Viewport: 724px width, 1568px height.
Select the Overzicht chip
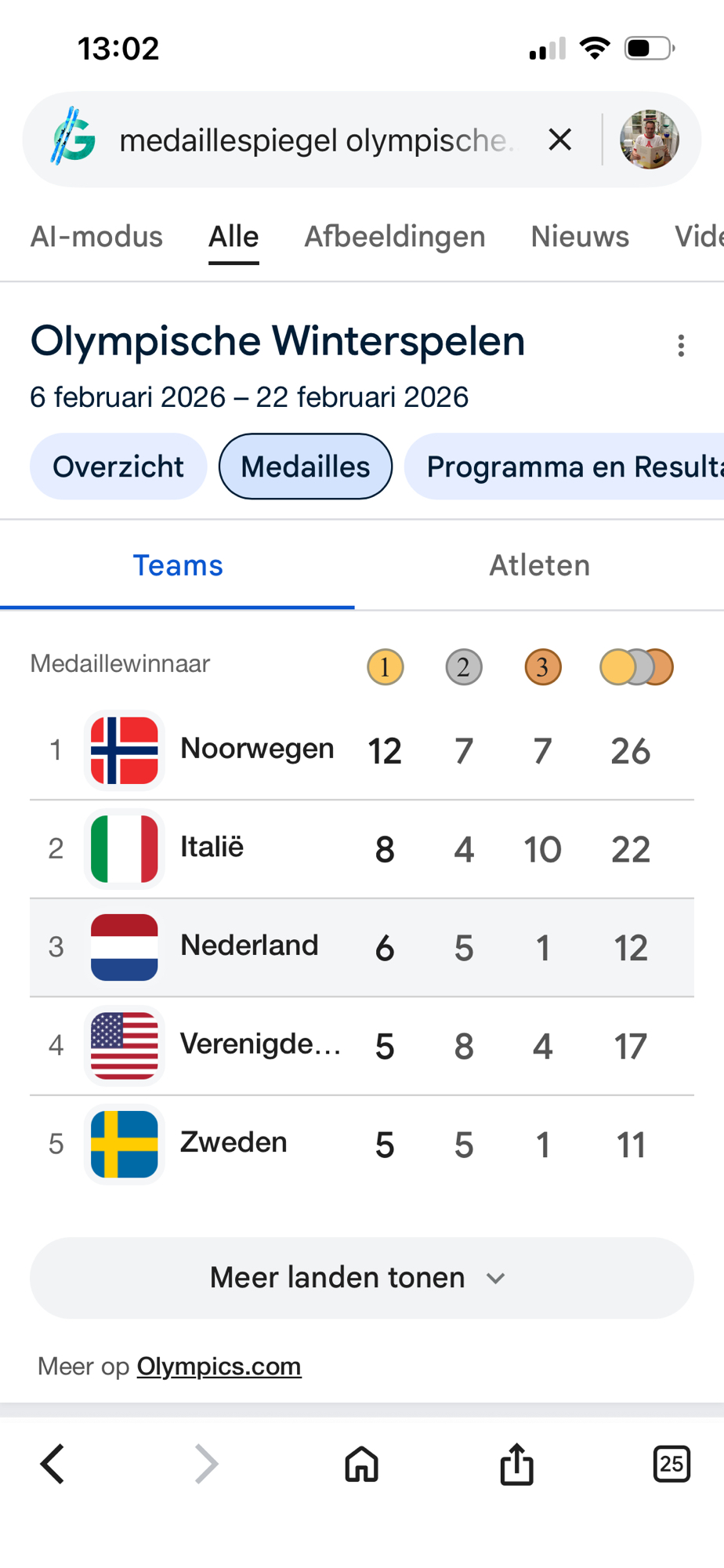tap(118, 466)
